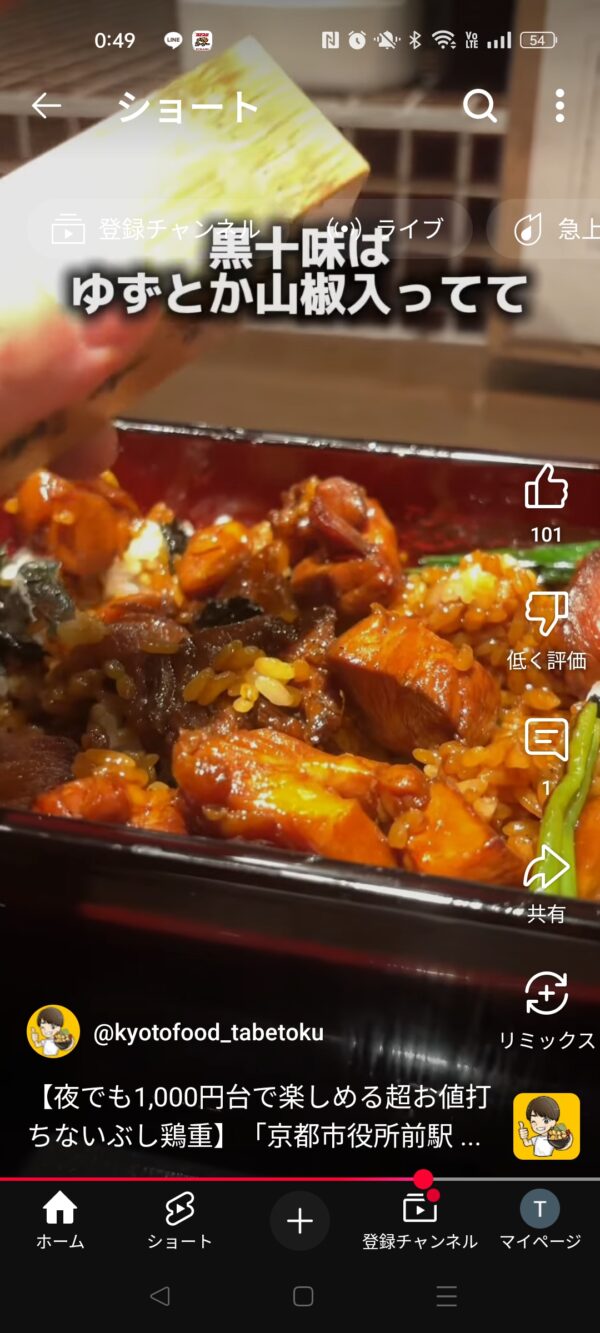Go to the マイページ tab
The height and width of the screenshot is (1333, 600).
click(x=540, y=1220)
